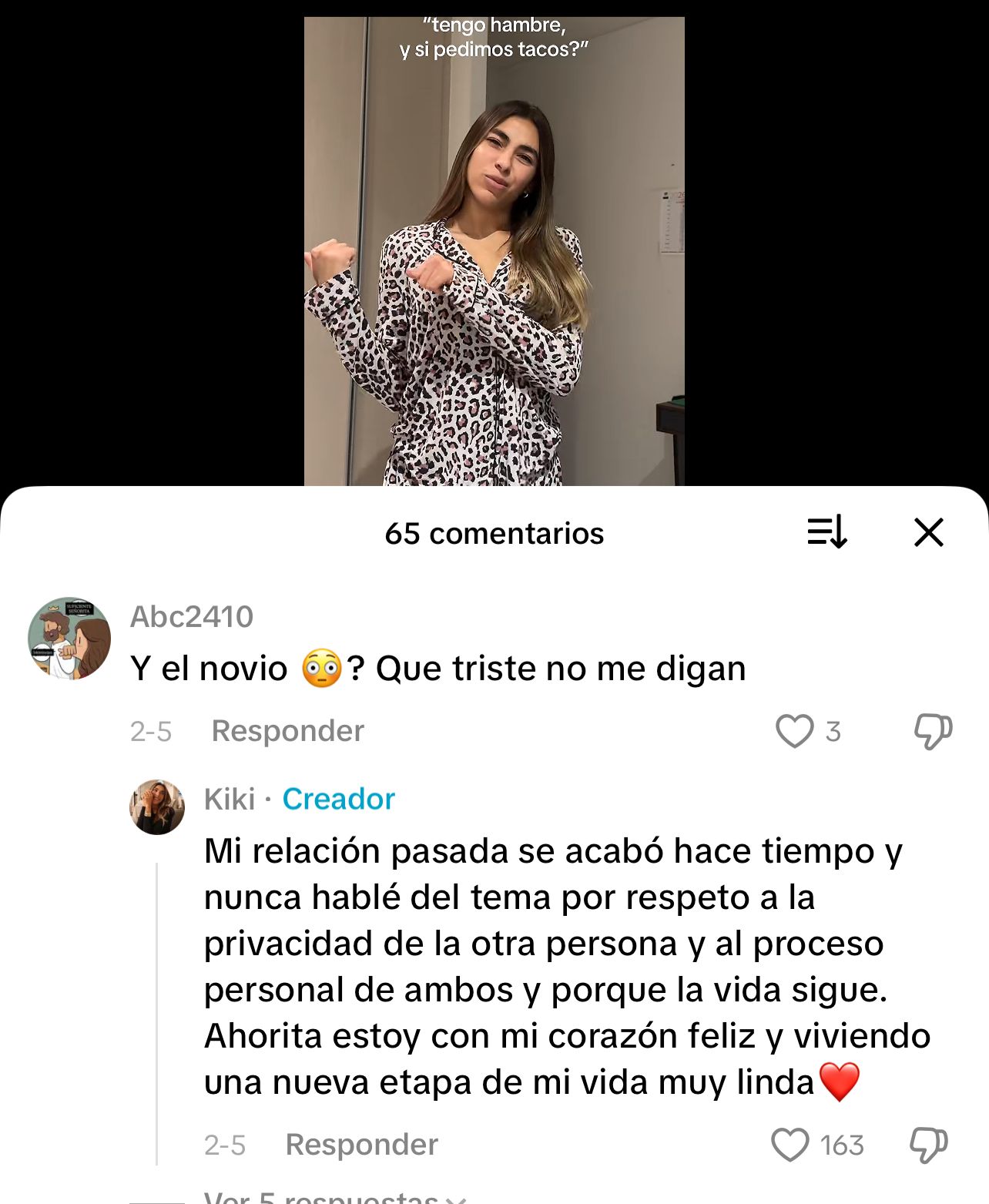989x1204 pixels.
Task: View Kiki's profile from her avatar
Action: [157, 807]
